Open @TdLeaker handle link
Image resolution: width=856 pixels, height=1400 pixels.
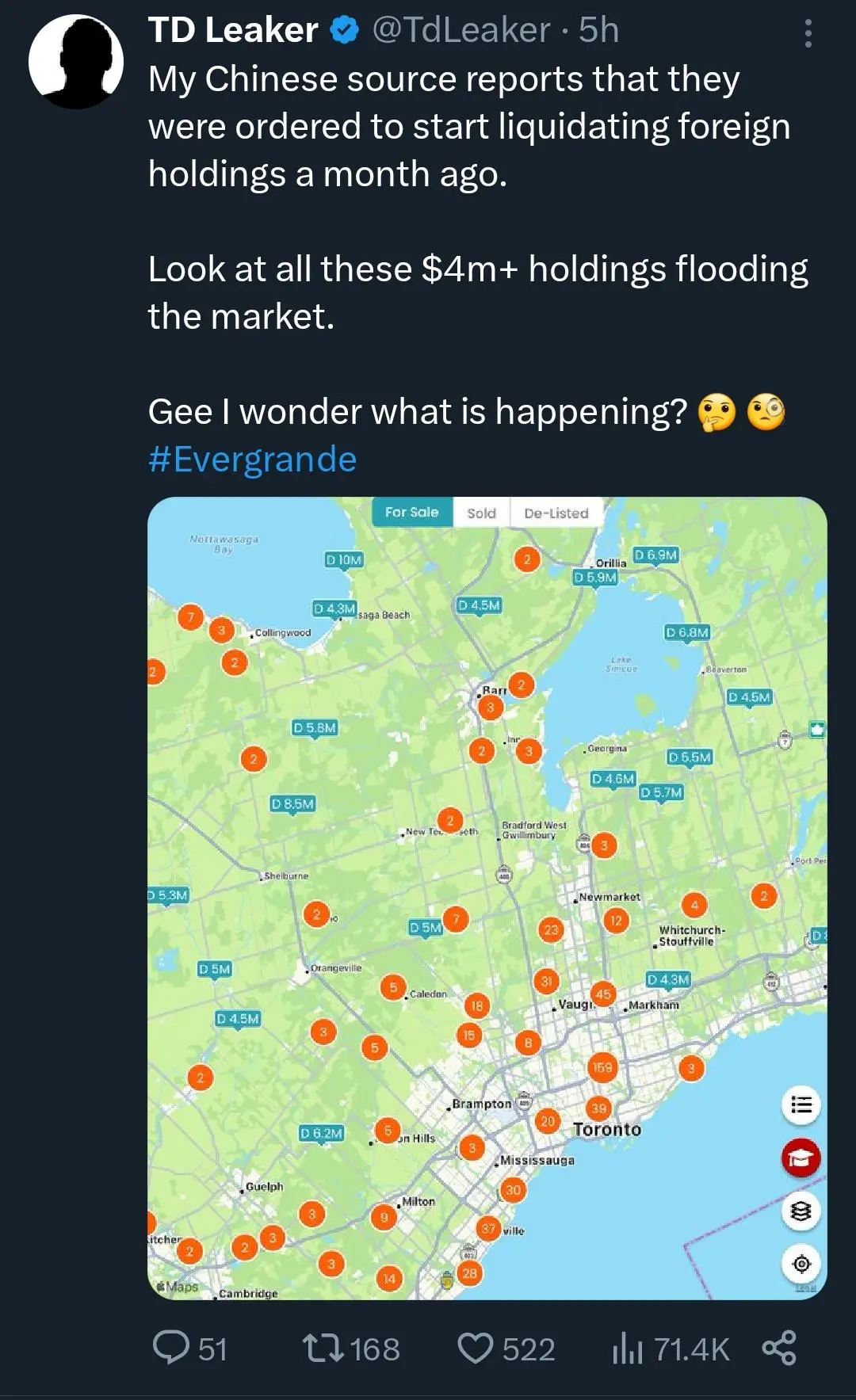click(461, 30)
